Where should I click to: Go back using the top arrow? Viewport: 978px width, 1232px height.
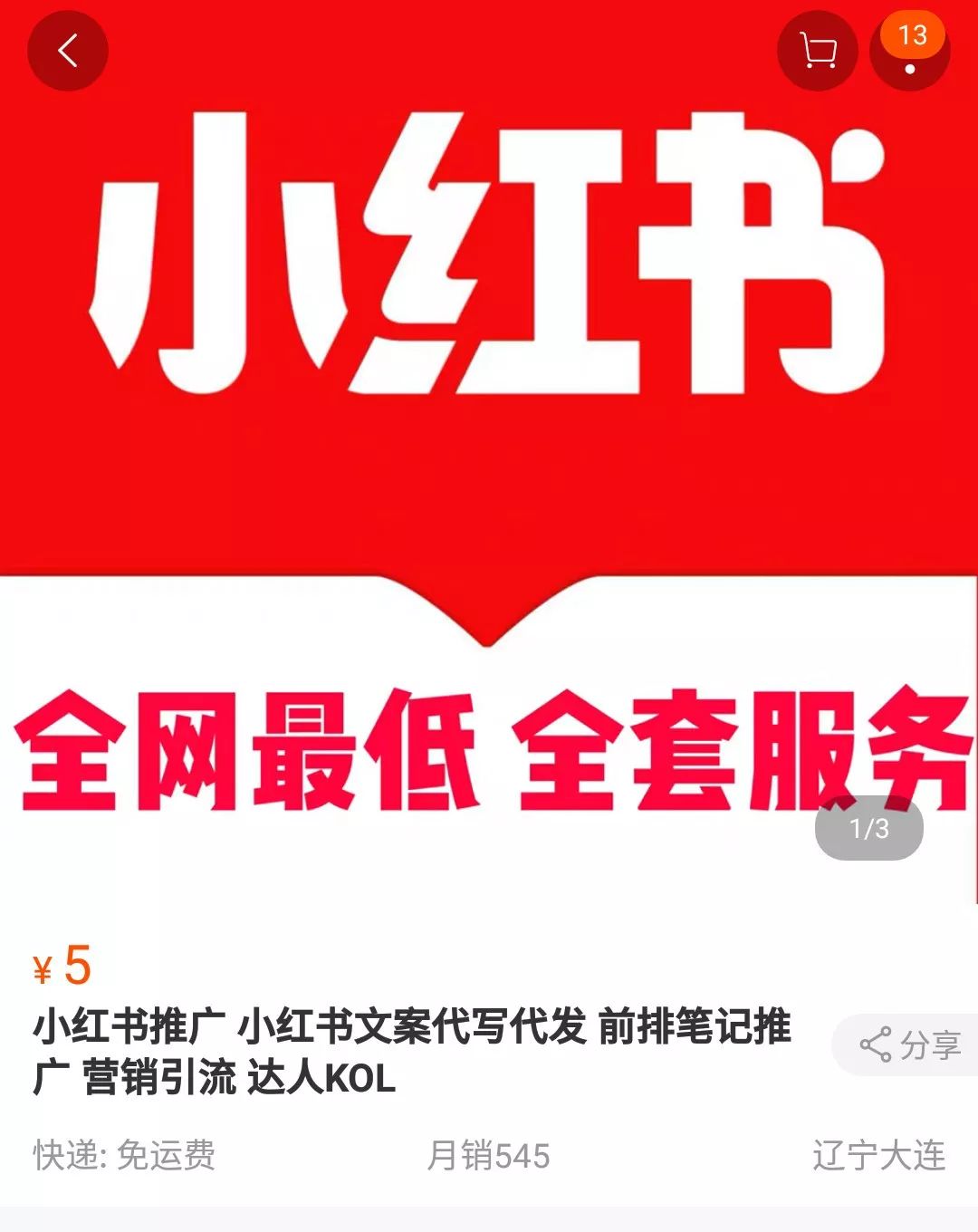click(68, 51)
